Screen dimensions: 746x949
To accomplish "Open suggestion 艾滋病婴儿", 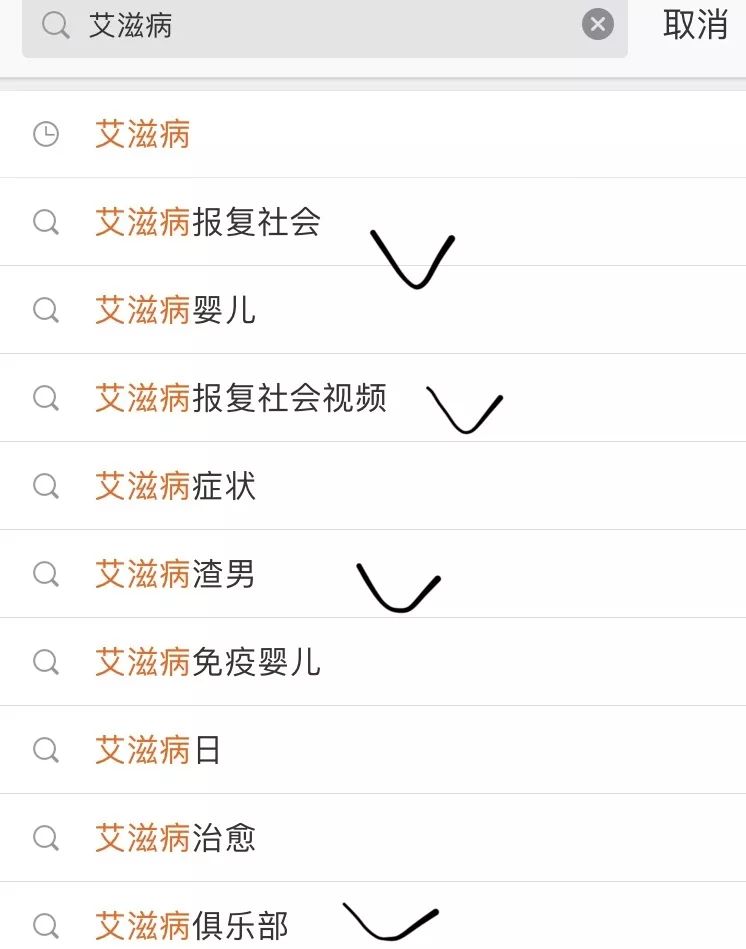I will click(175, 310).
